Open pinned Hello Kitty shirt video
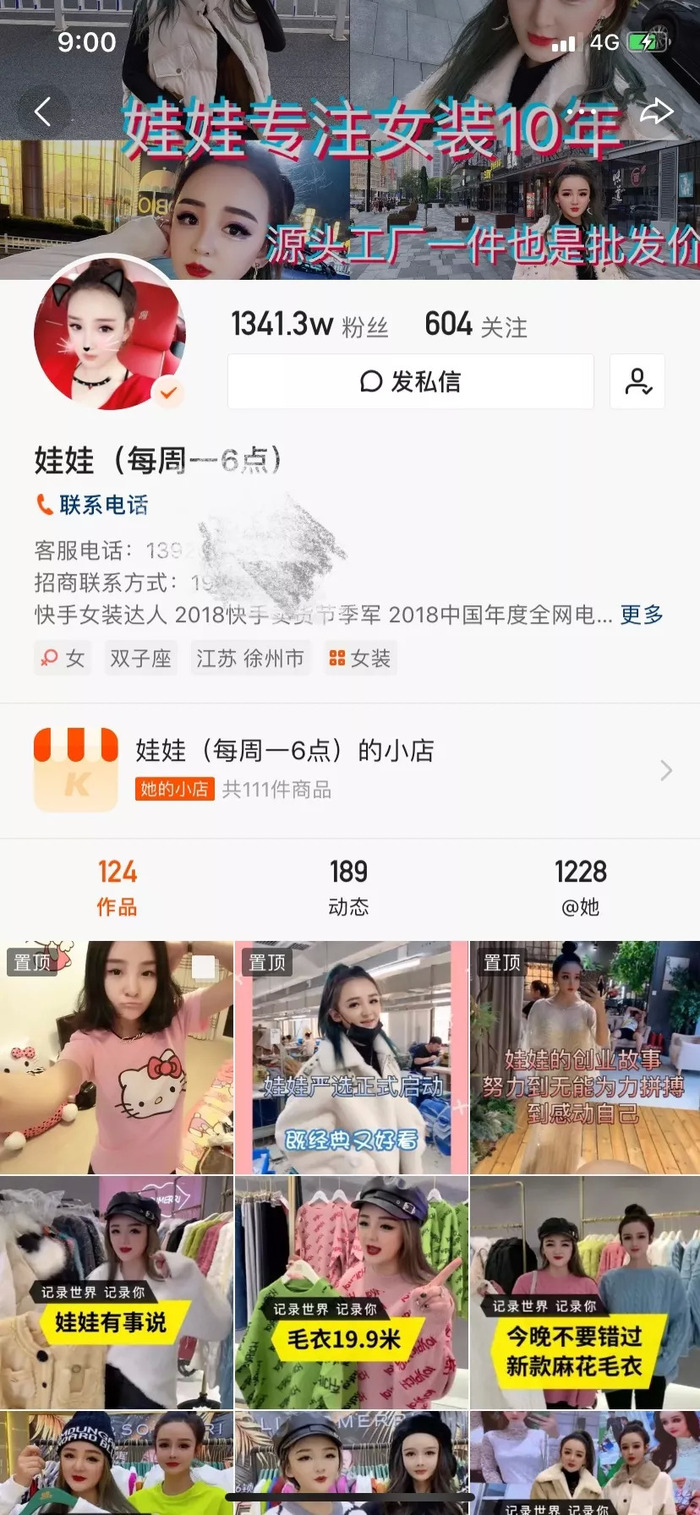Screen dimensions: 700x1515 [x=116, y=1057]
